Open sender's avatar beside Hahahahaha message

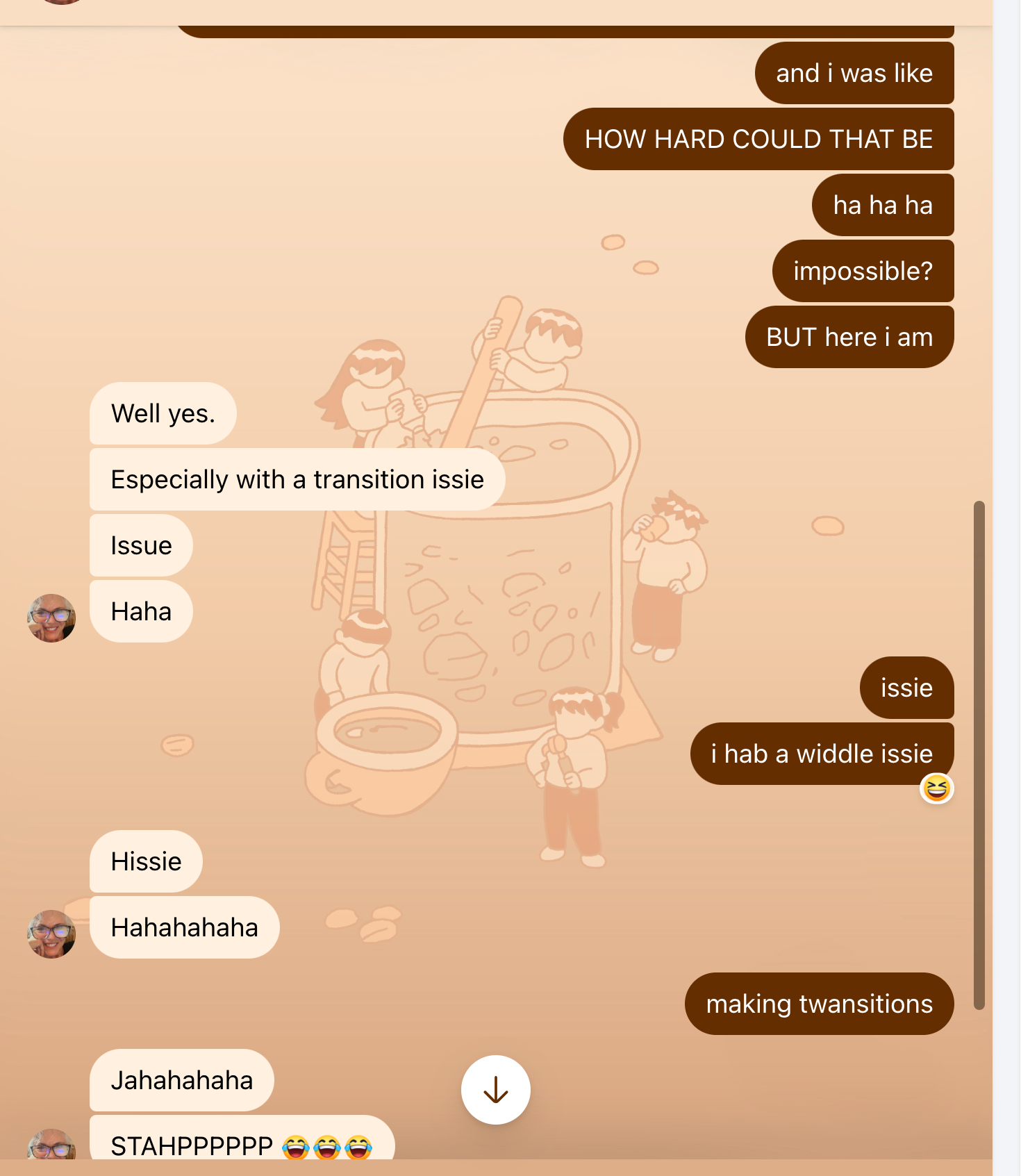(x=51, y=934)
